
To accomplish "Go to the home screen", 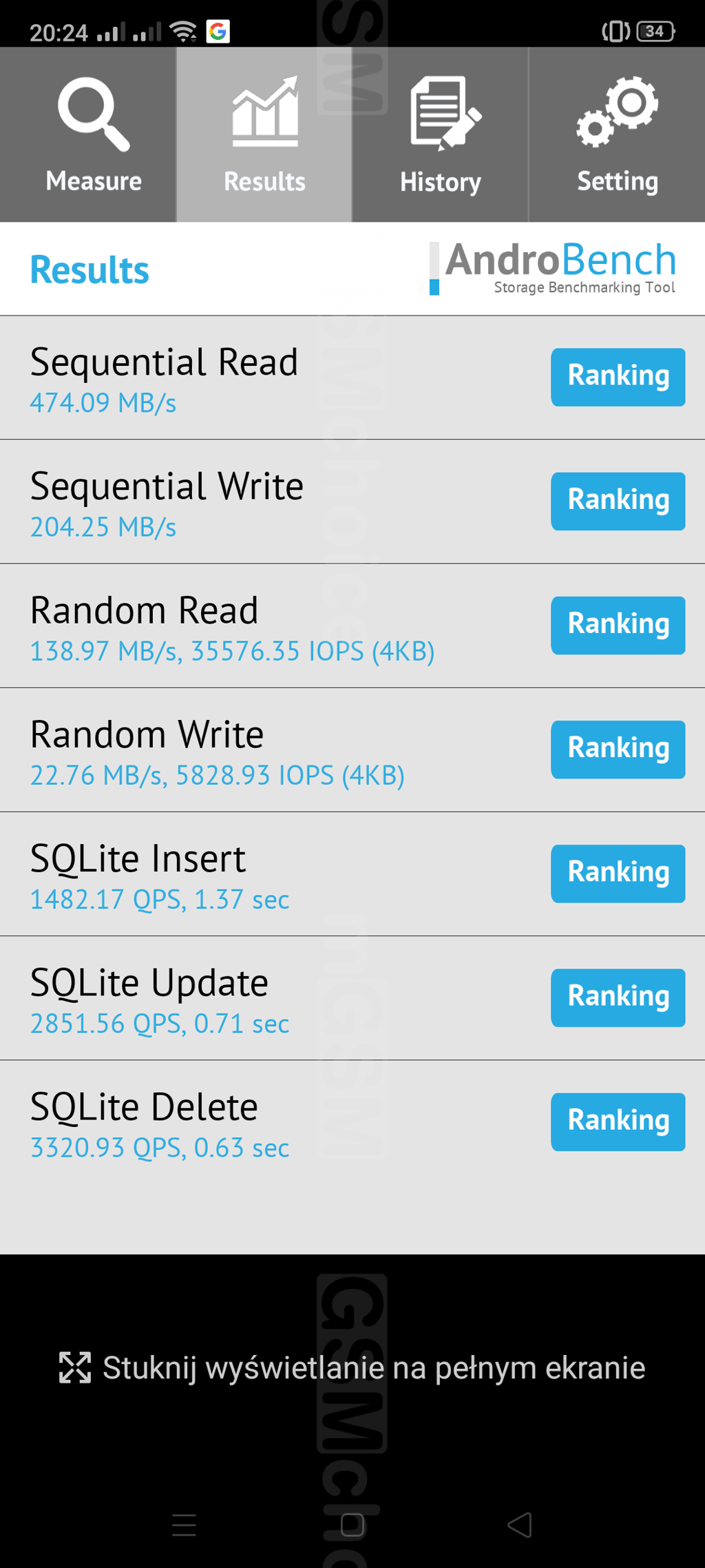I will coord(352,1525).
